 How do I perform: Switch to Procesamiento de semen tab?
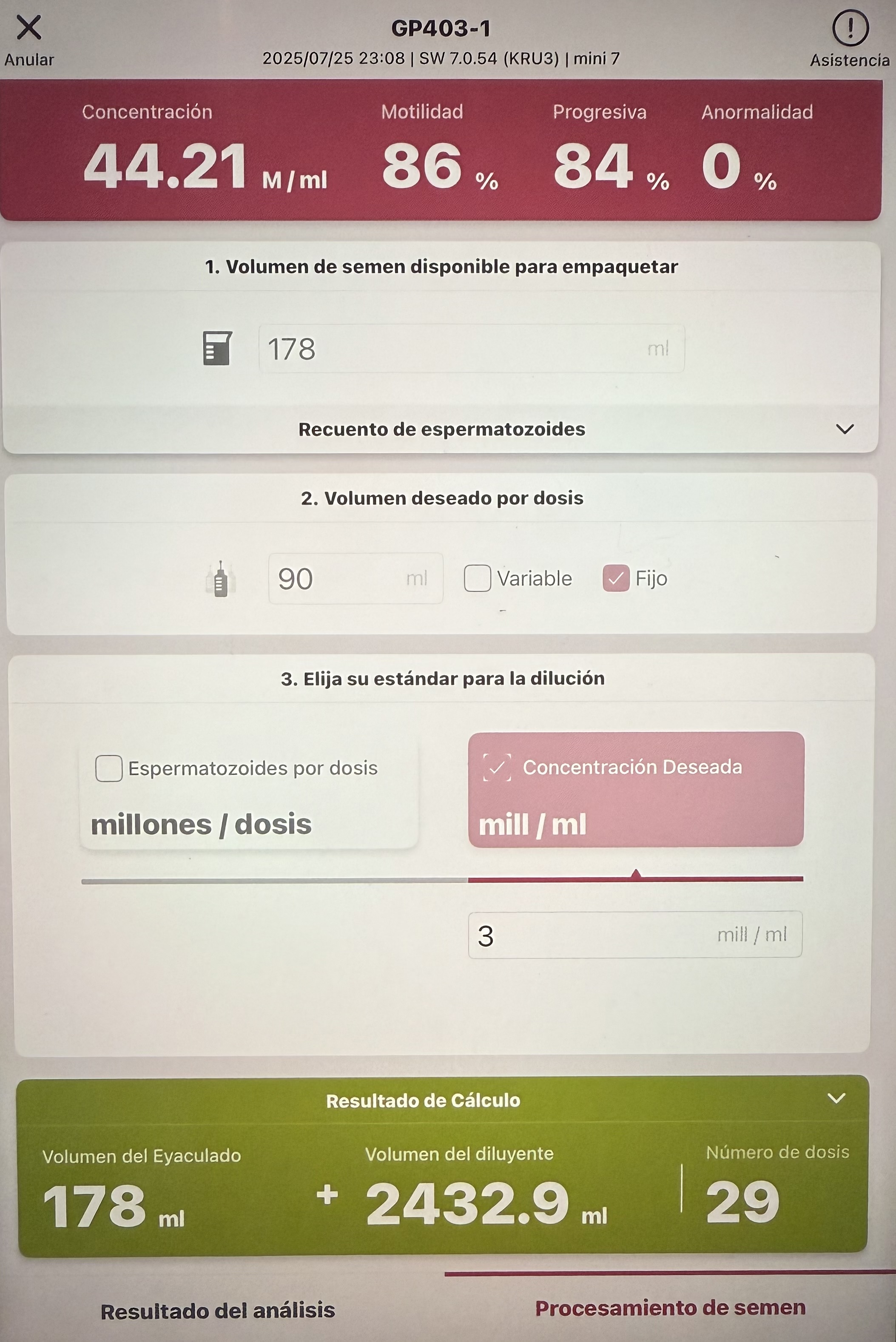click(670, 1308)
